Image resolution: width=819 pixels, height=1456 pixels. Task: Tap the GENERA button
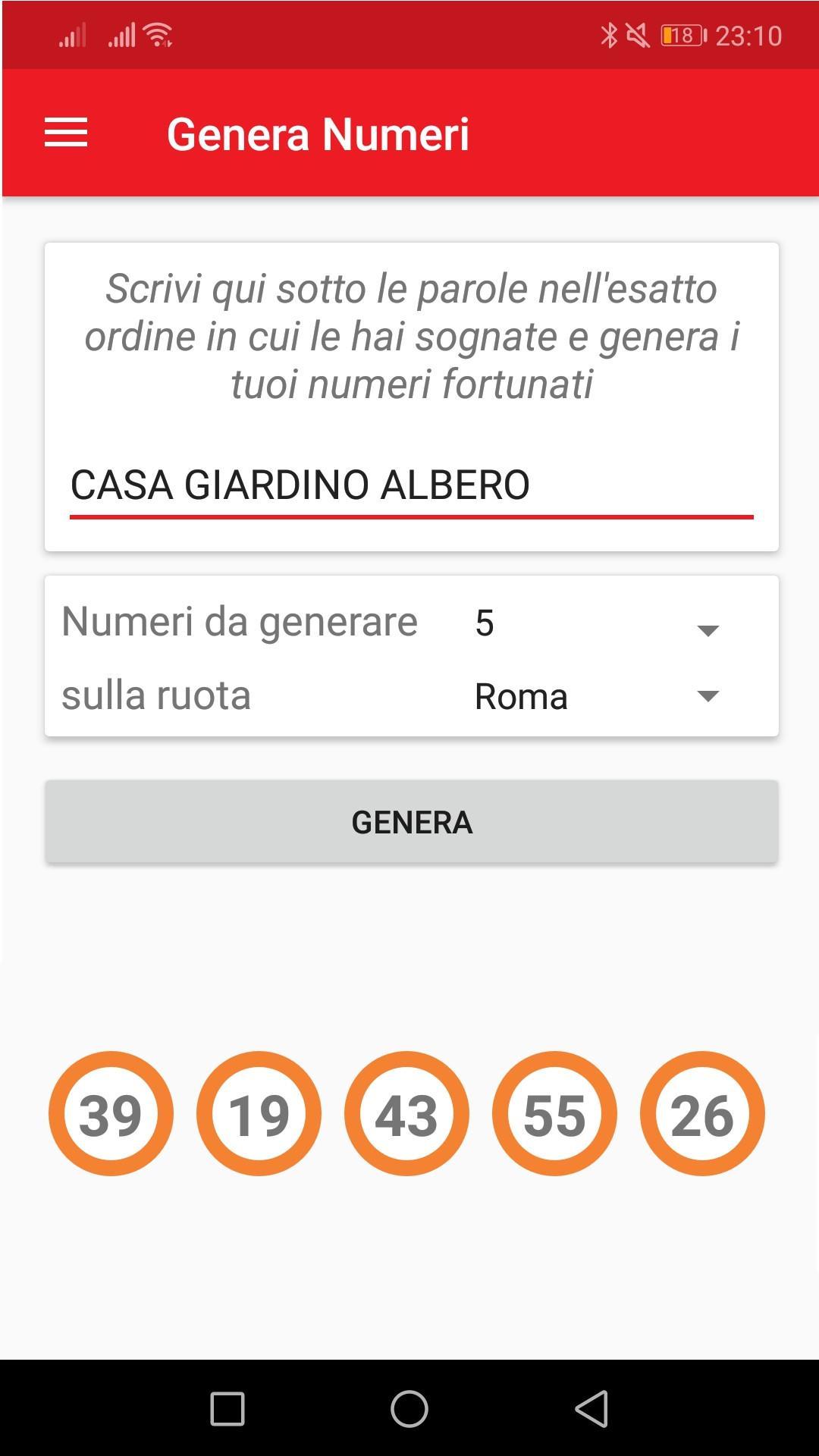(x=411, y=822)
